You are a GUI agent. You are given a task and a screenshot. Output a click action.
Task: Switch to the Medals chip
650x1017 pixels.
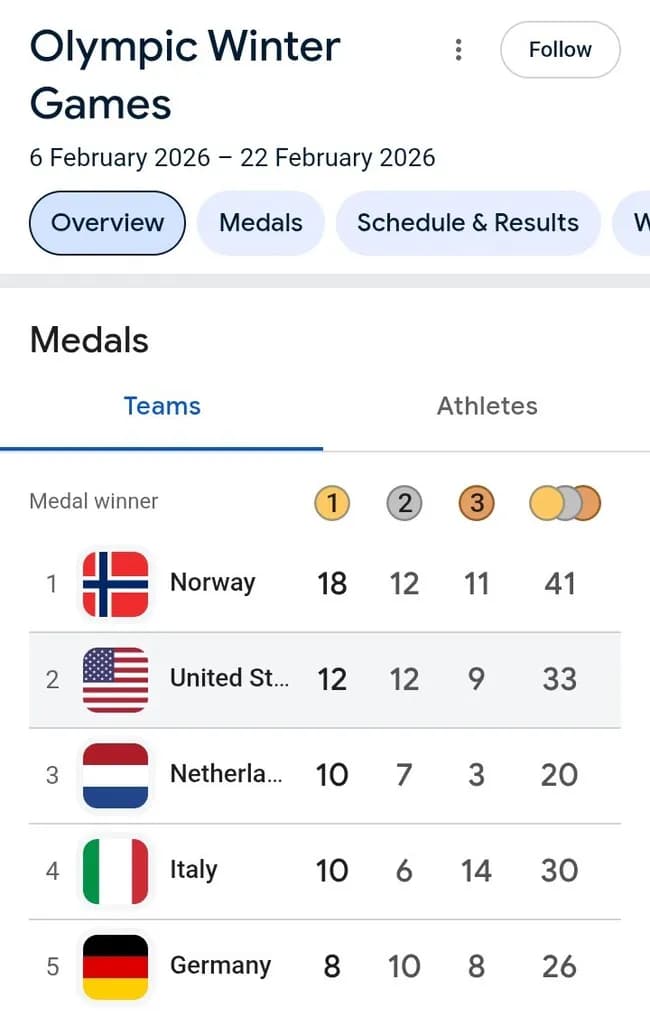click(261, 222)
